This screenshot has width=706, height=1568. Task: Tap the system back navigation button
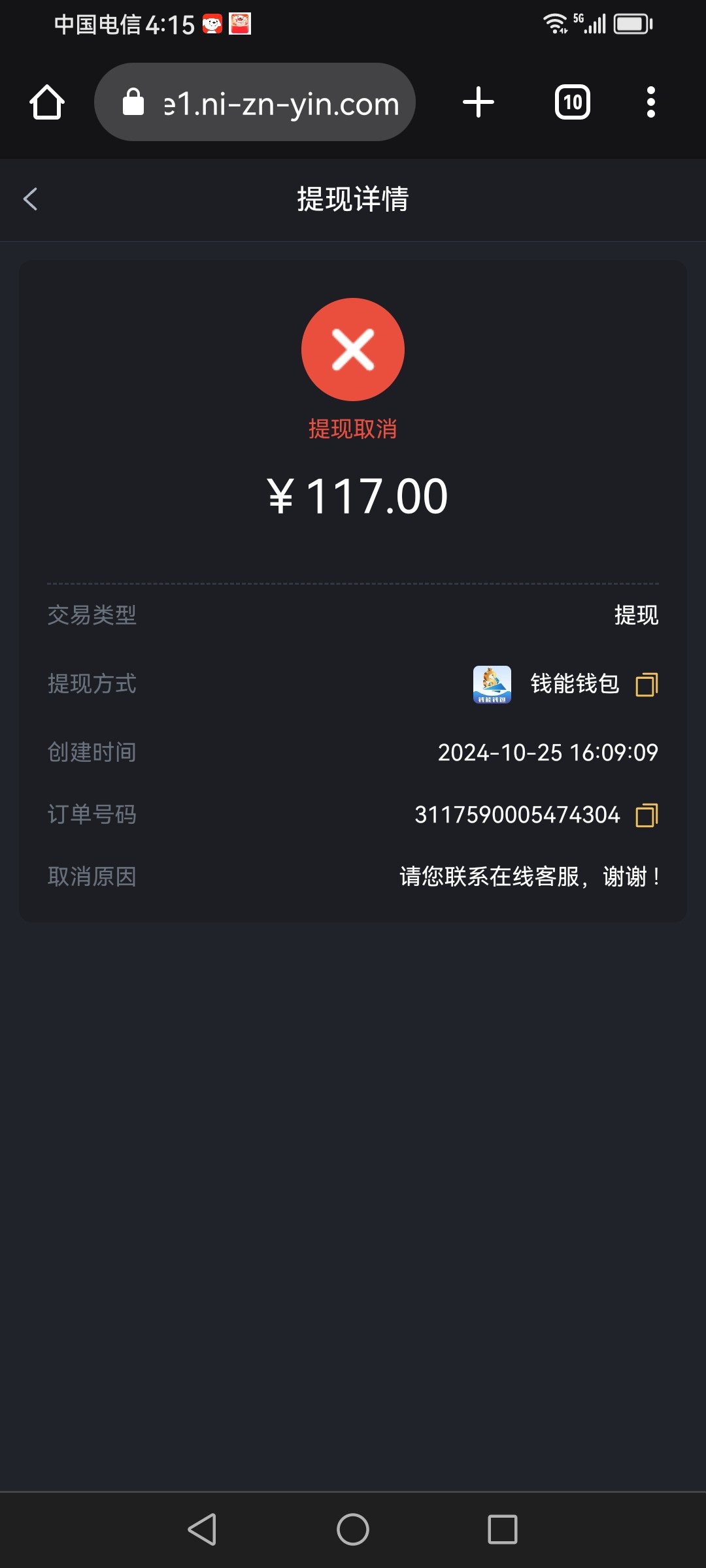coord(202,1529)
